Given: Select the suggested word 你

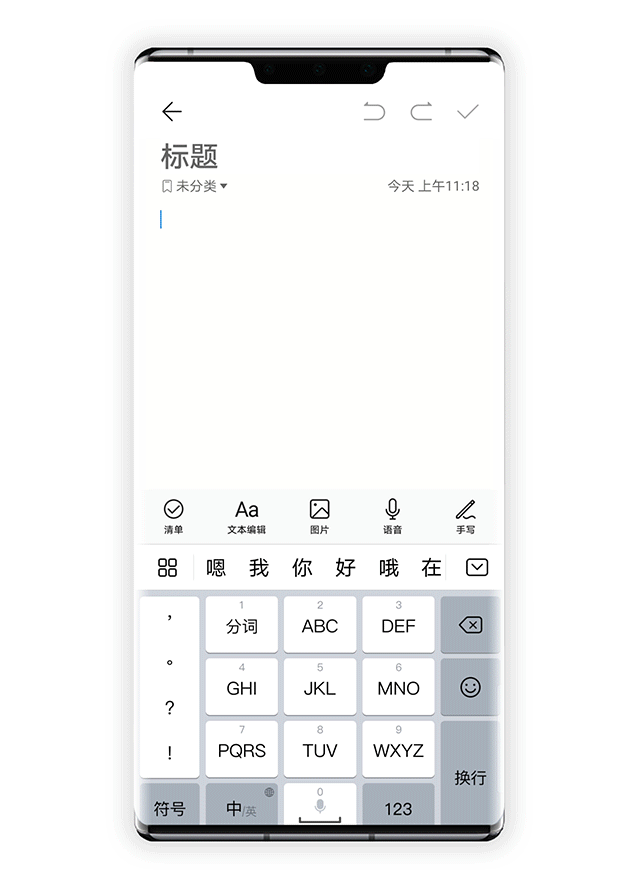Looking at the screenshot, I should 302,568.
